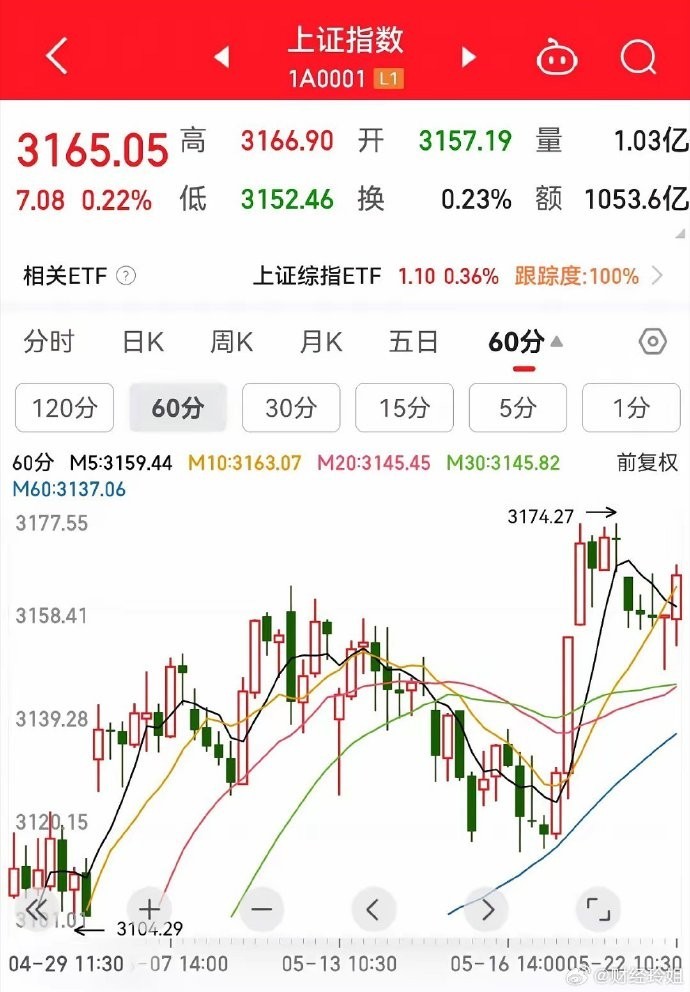Switch to the previous stock with left arrow
The width and height of the screenshot is (690, 992).
tap(222, 57)
